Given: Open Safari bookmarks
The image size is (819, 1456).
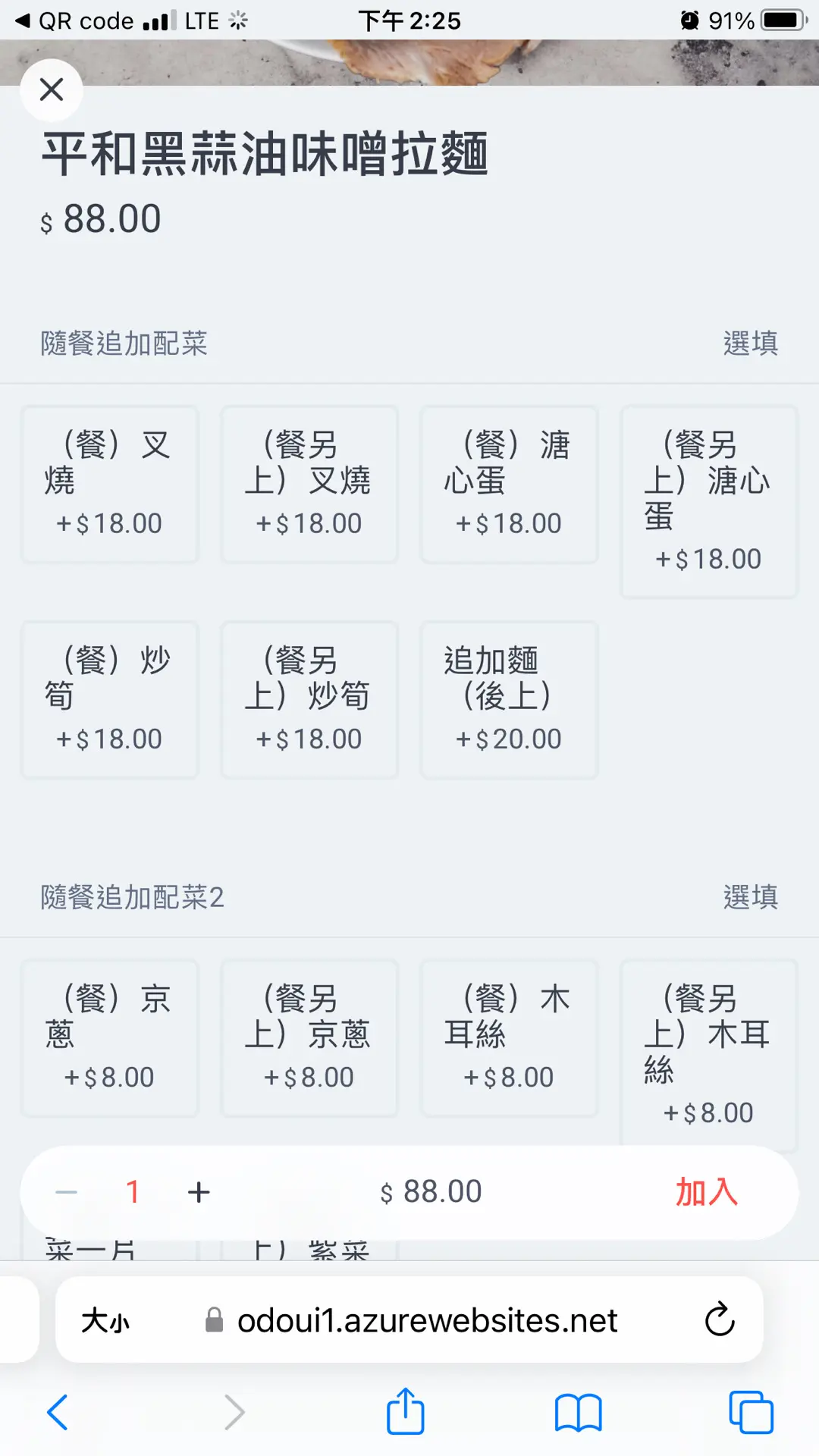Looking at the screenshot, I should (578, 1413).
